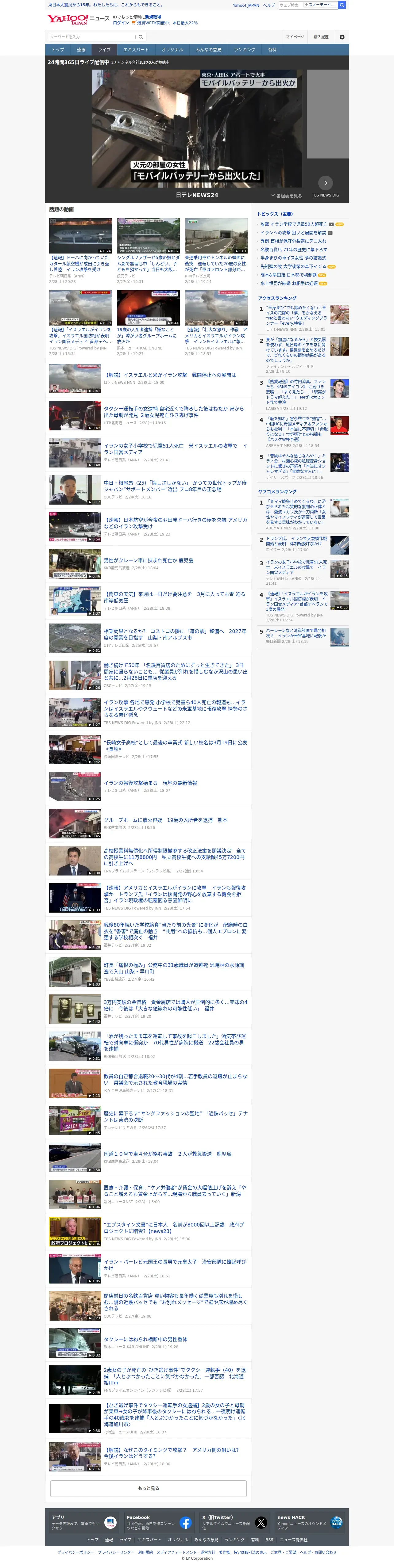Tap the もっと見る button
The height and width of the screenshot is (1568, 394).
point(148,1488)
